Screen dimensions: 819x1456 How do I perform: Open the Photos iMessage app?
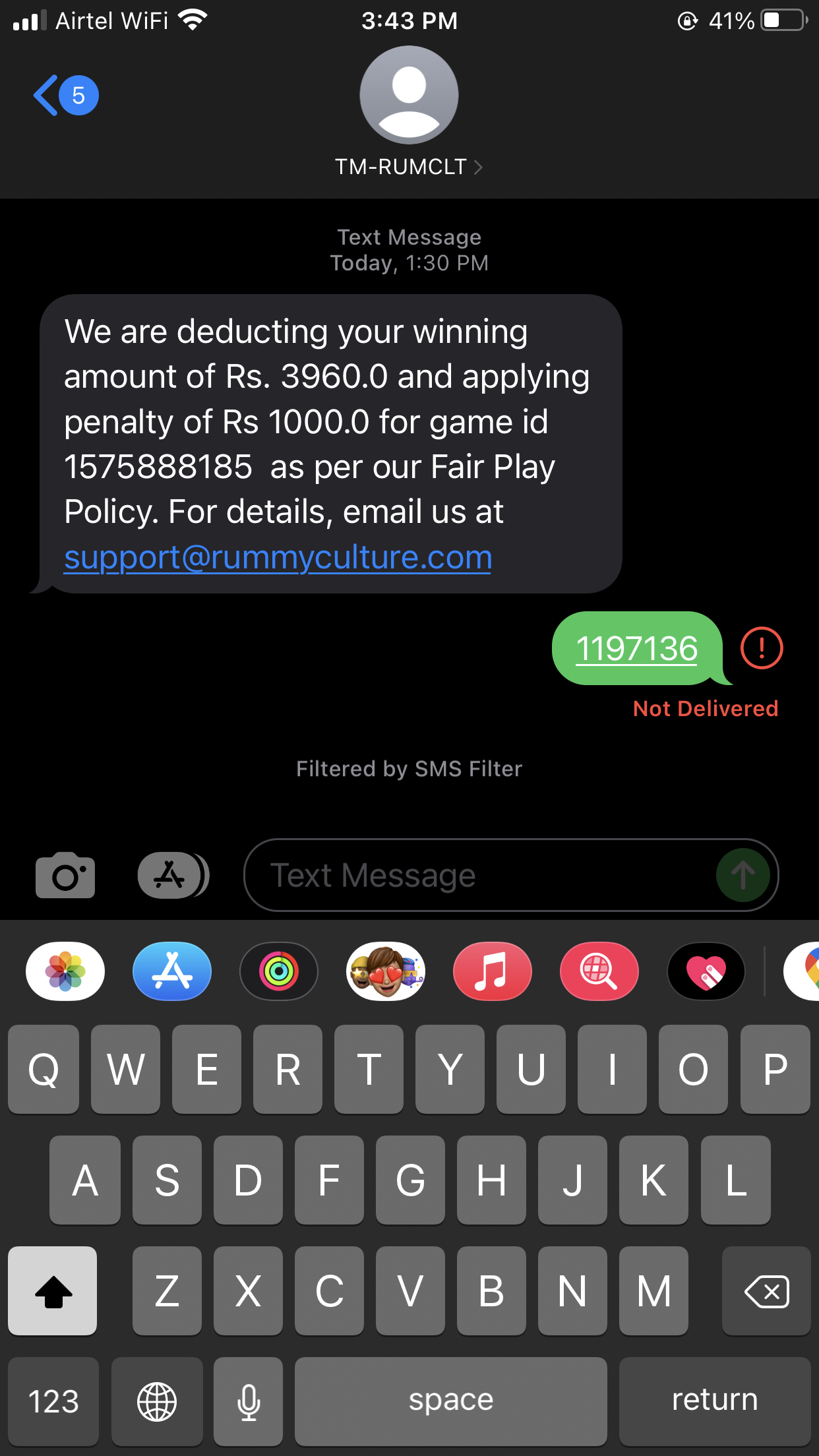65,971
